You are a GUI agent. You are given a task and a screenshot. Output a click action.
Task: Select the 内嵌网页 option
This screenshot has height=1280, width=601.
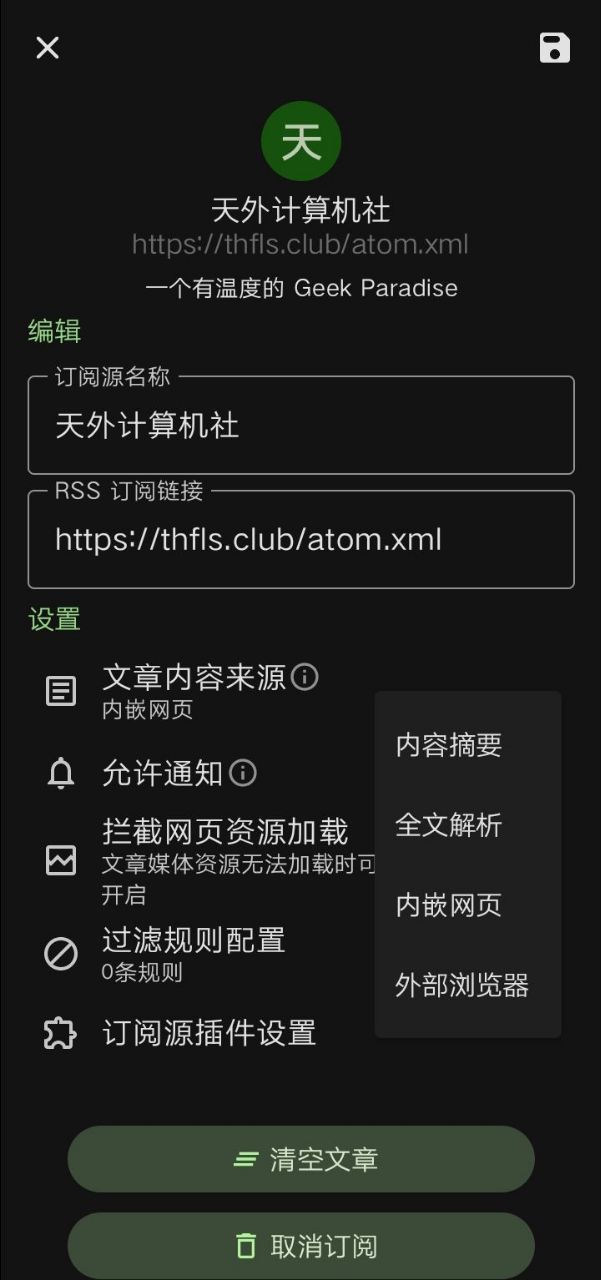pyautogui.click(x=449, y=905)
